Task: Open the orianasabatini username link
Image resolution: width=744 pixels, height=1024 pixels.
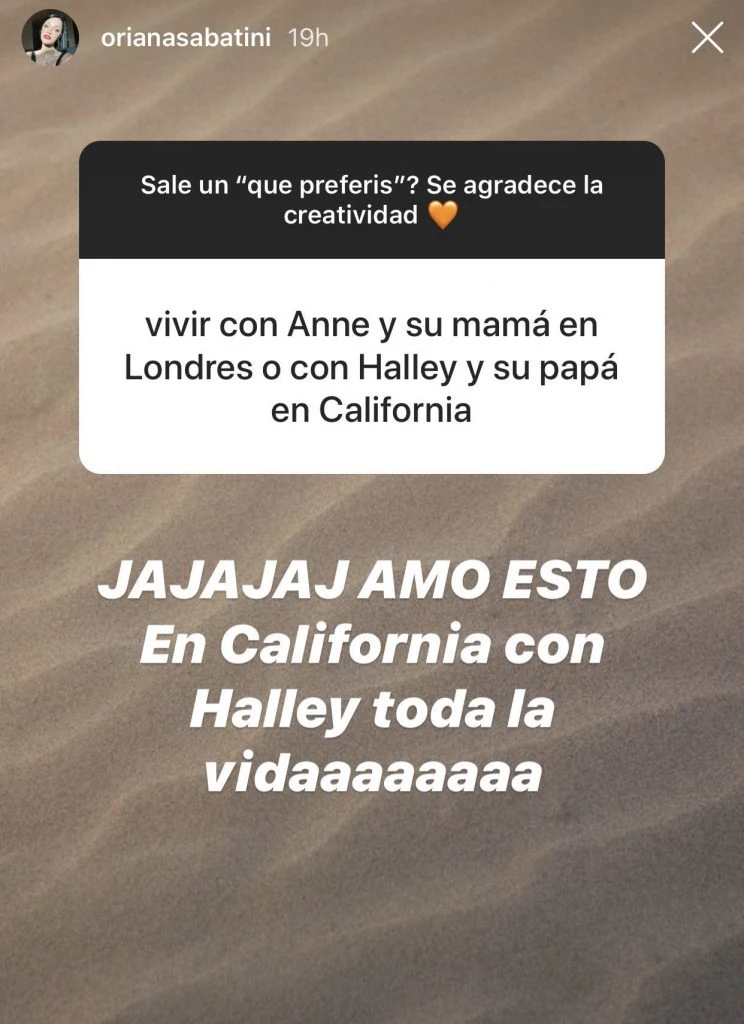Action: click(187, 38)
